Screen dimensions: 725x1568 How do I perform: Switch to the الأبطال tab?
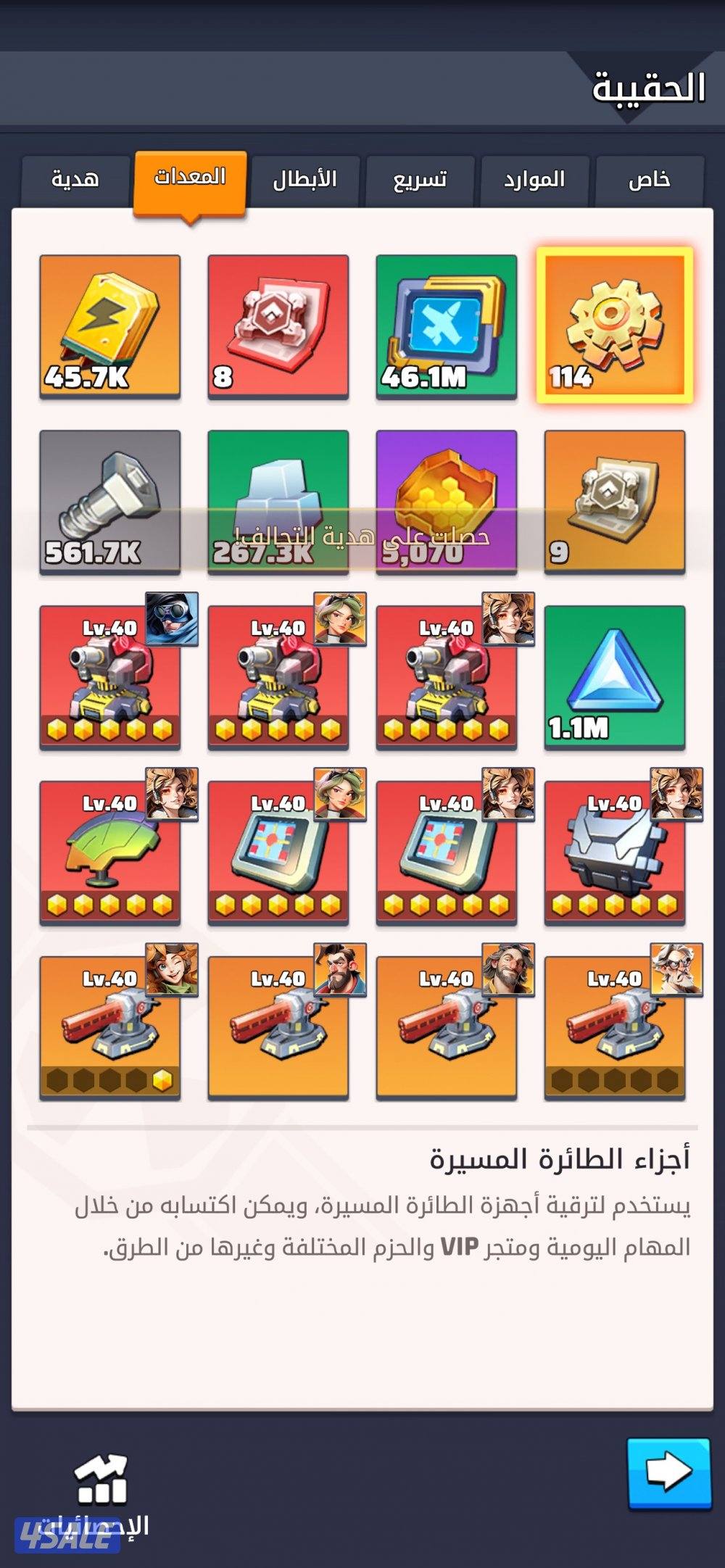click(x=304, y=179)
